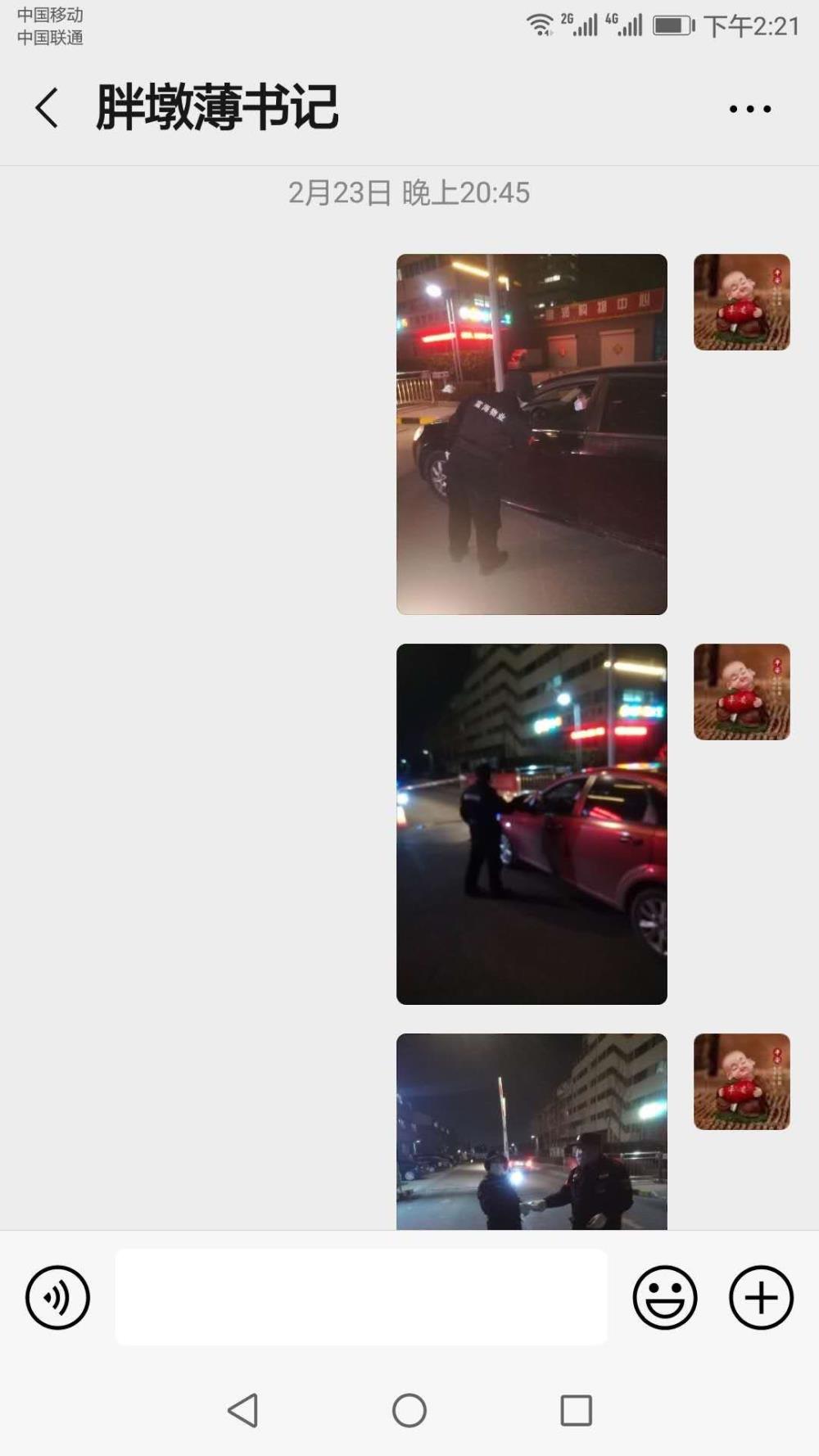This screenshot has width=819, height=1456.
Task: View the photo with the red car
Action: [x=532, y=824]
